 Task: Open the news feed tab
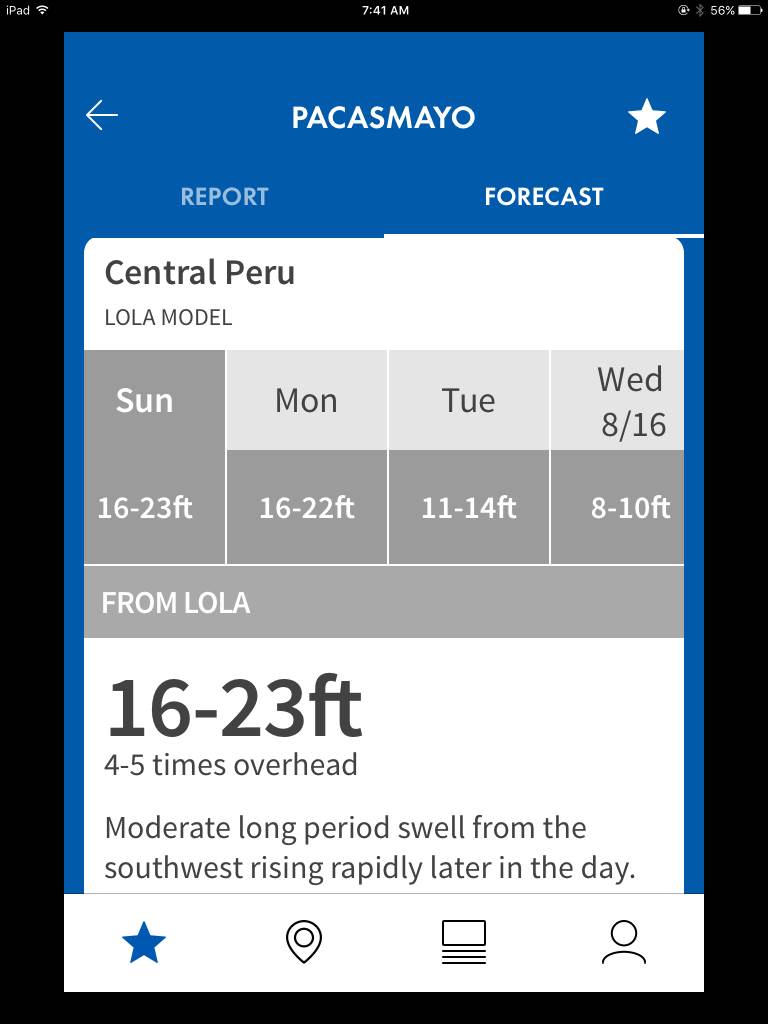pyautogui.click(x=464, y=943)
